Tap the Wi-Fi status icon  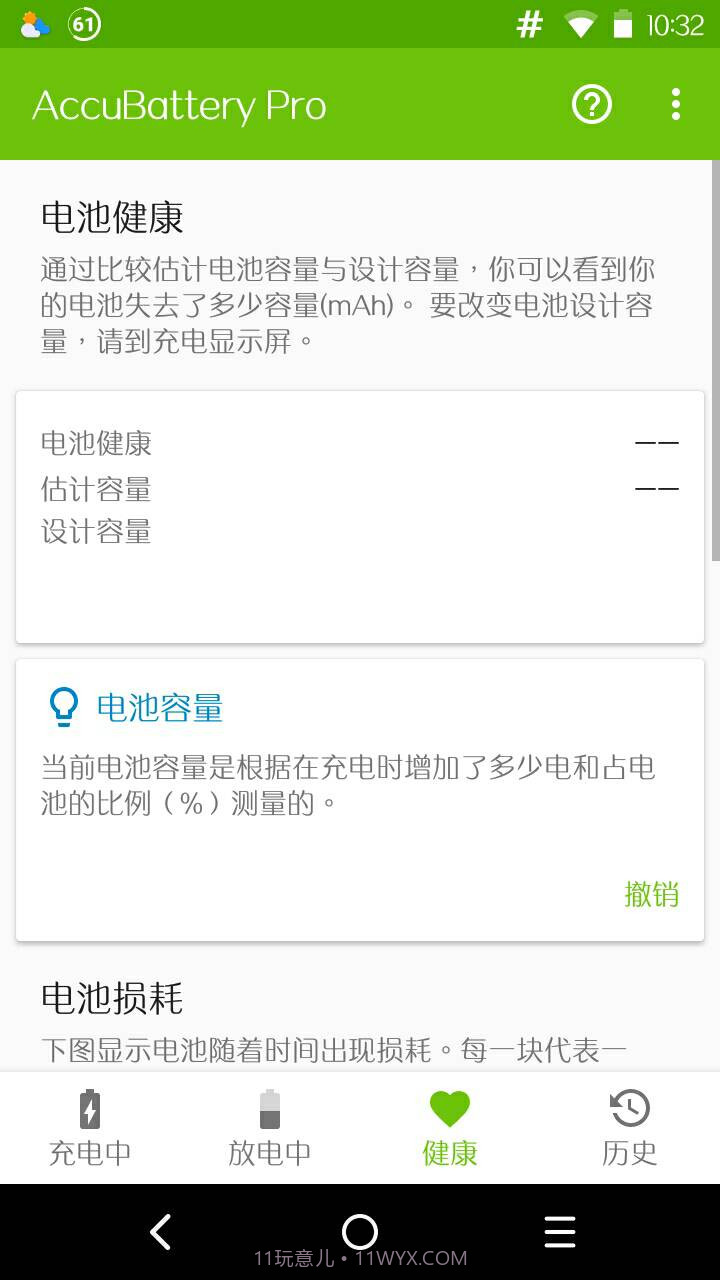(576, 23)
